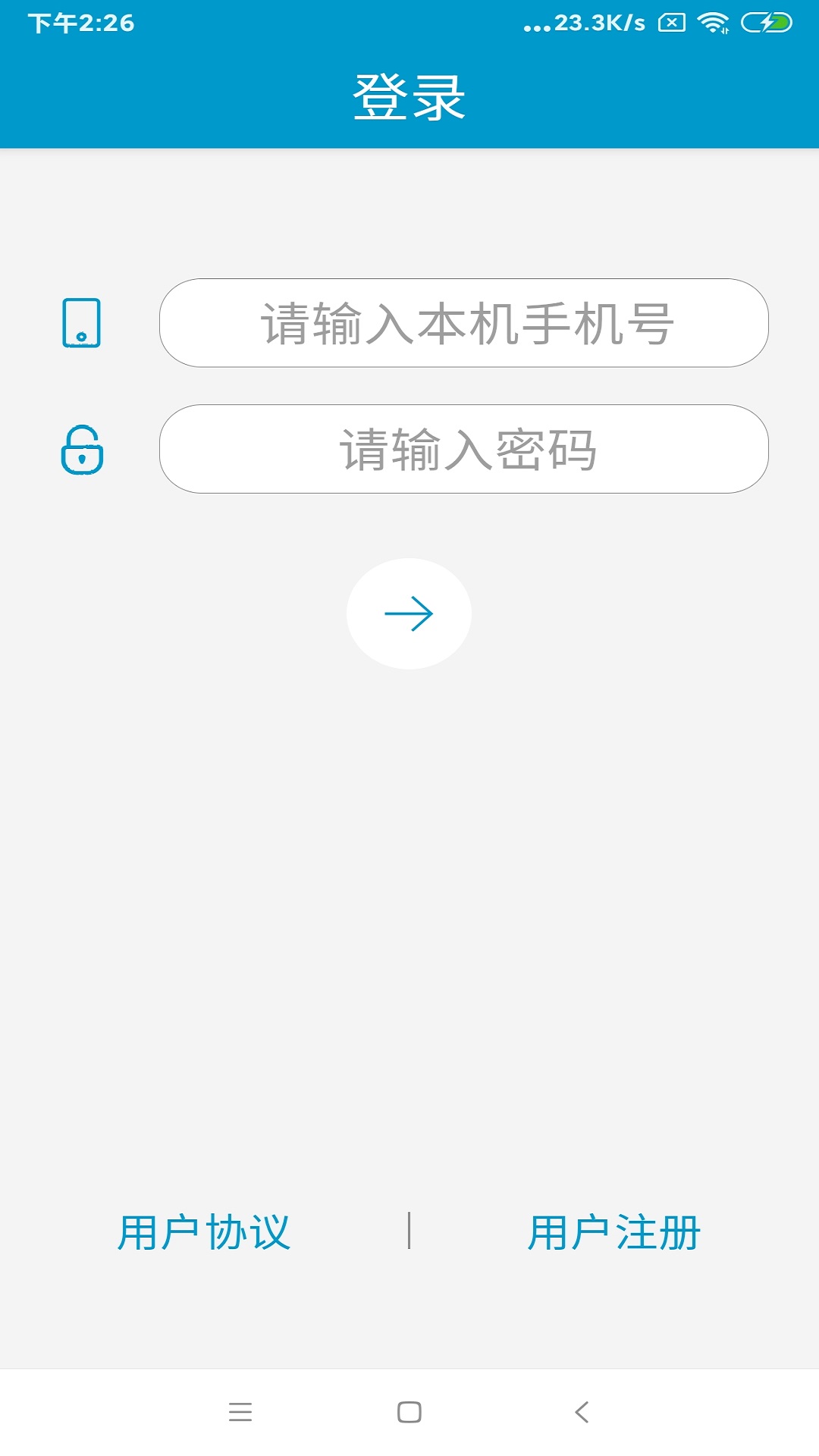
Task: Tap the Wi-Fi icon in status bar
Action: (714, 23)
